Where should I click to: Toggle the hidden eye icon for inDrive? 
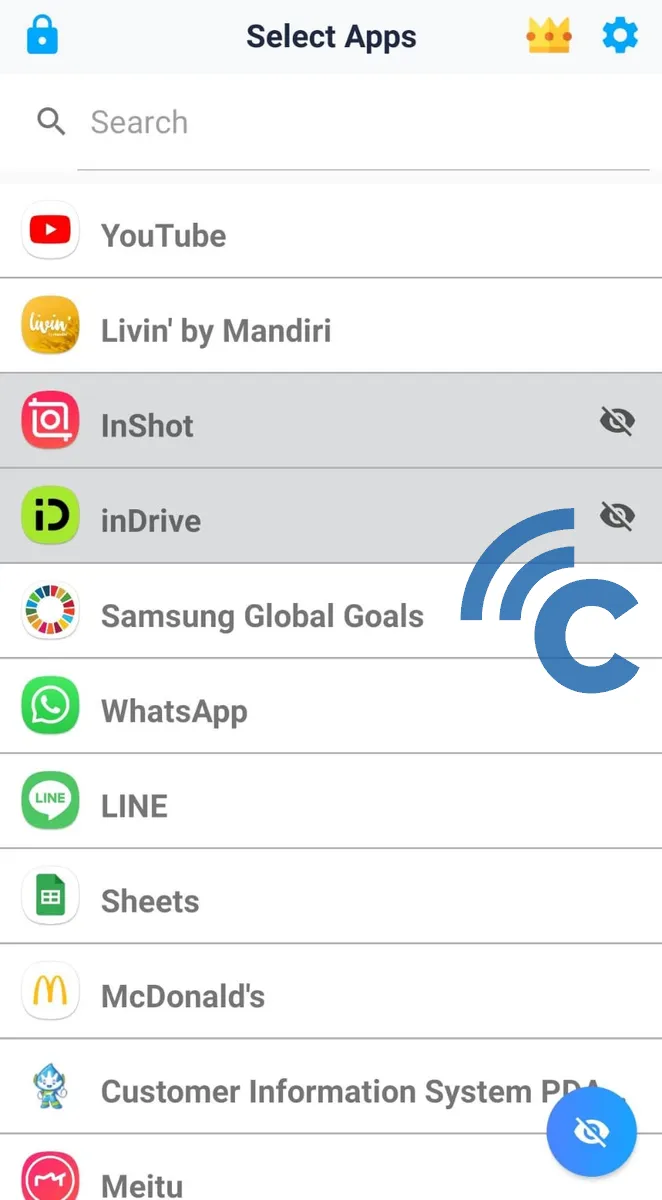click(x=617, y=516)
